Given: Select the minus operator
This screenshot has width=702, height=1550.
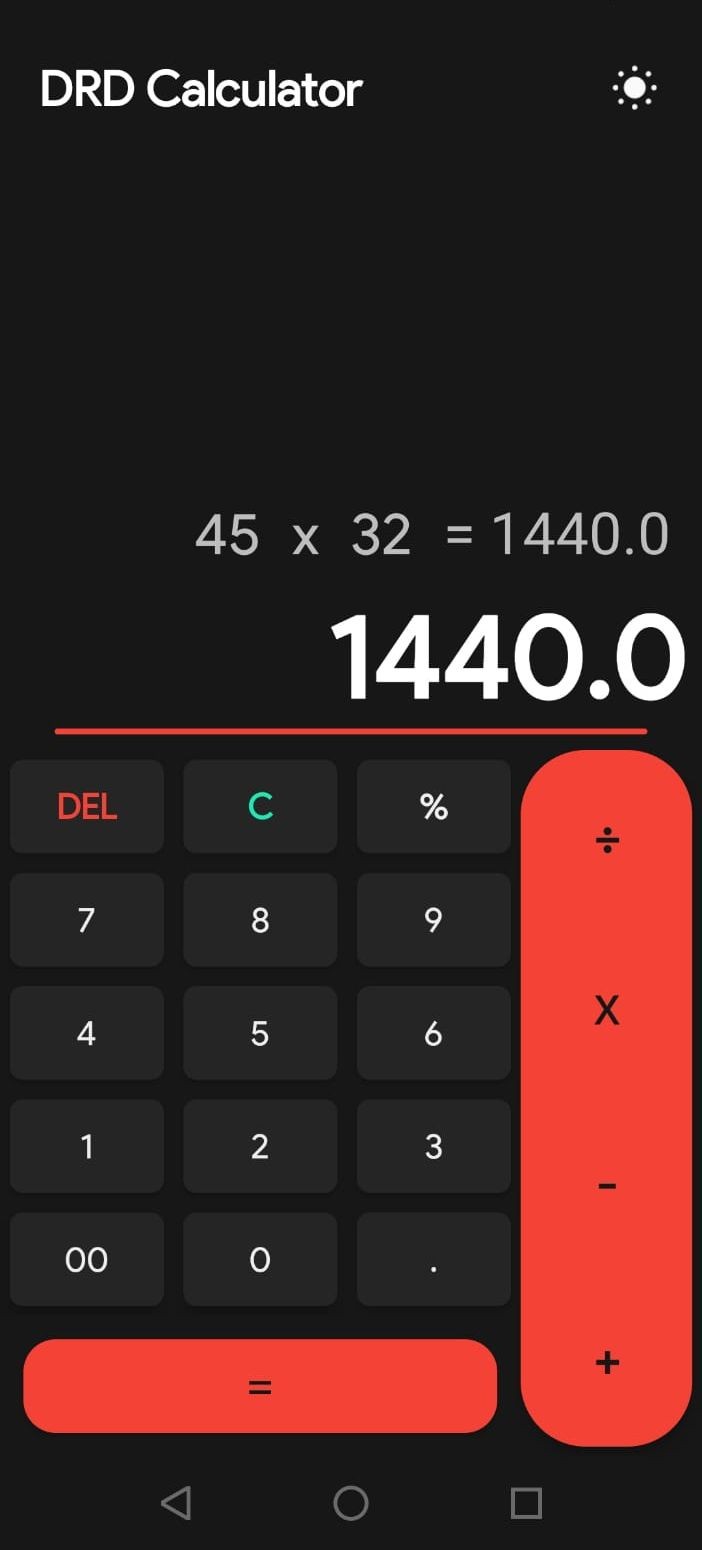Looking at the screenshot, I should (607, 1187).
